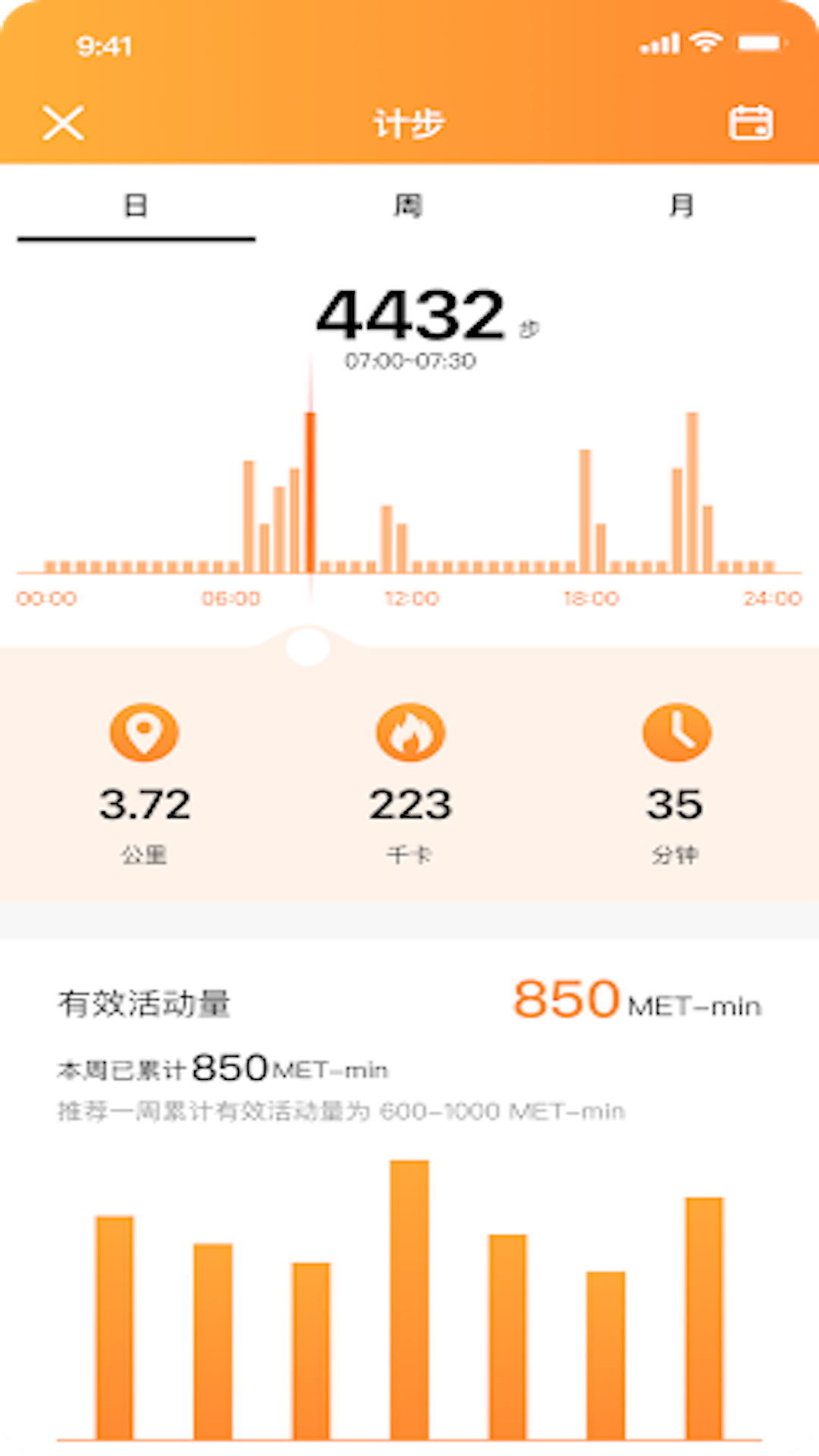Switch to the 月 monthly tab
819x1456 pixels.
682,206
